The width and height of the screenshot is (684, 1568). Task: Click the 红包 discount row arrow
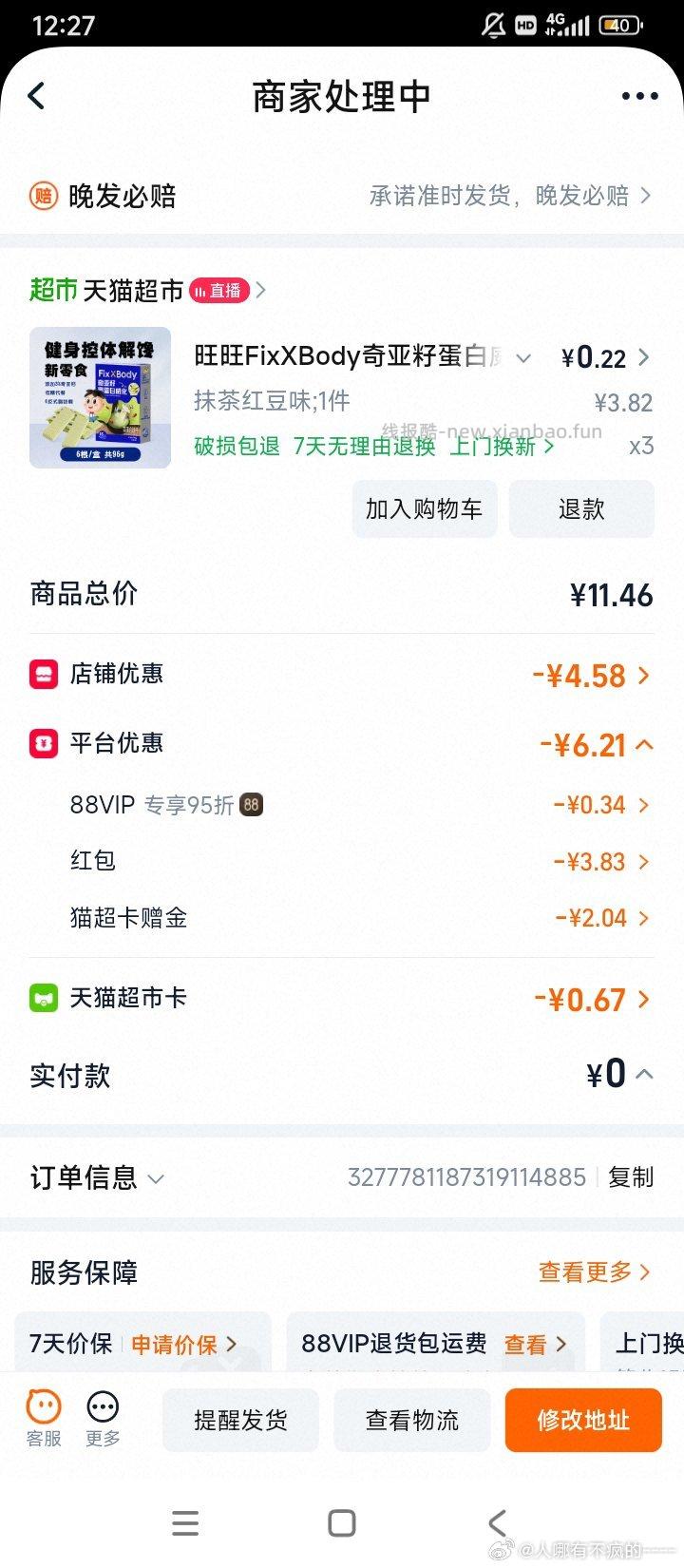click(646, 861)
